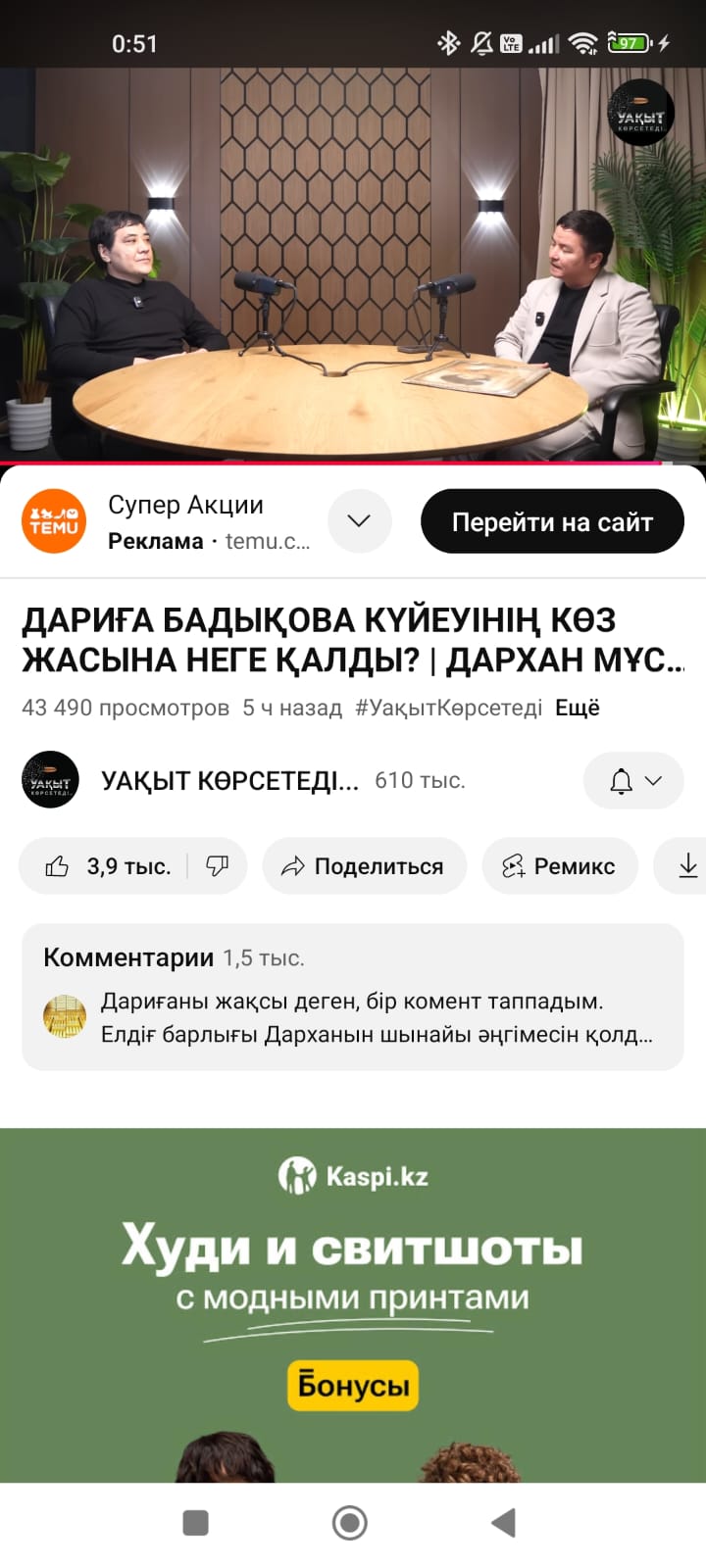Screen dimensions: 706x1568
Task: Tap the commenter's avatar in the comments preview
Action: [x=65, y=1017]
